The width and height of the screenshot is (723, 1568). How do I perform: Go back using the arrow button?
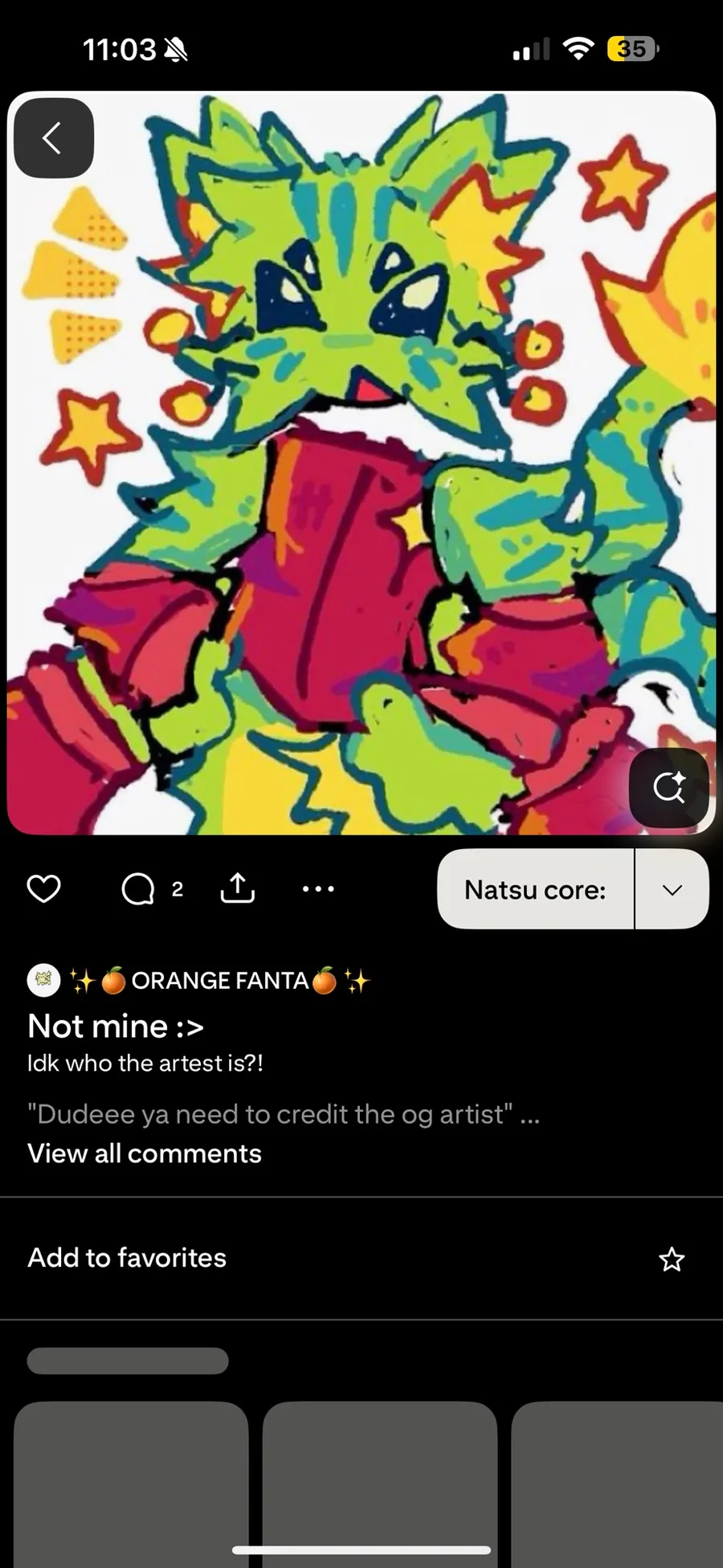tap(54, 138)
